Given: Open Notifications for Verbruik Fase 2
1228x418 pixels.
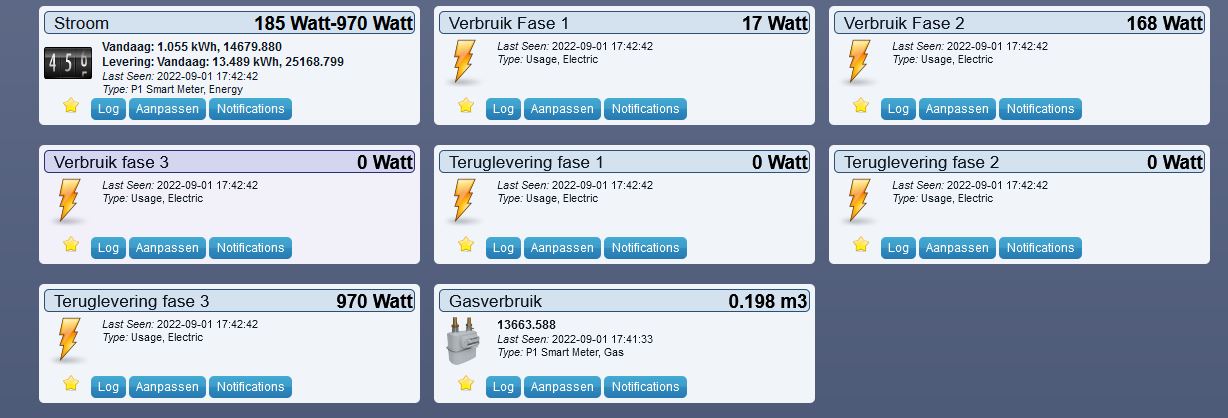Looking at the screenshot, I should point(1040,109).
